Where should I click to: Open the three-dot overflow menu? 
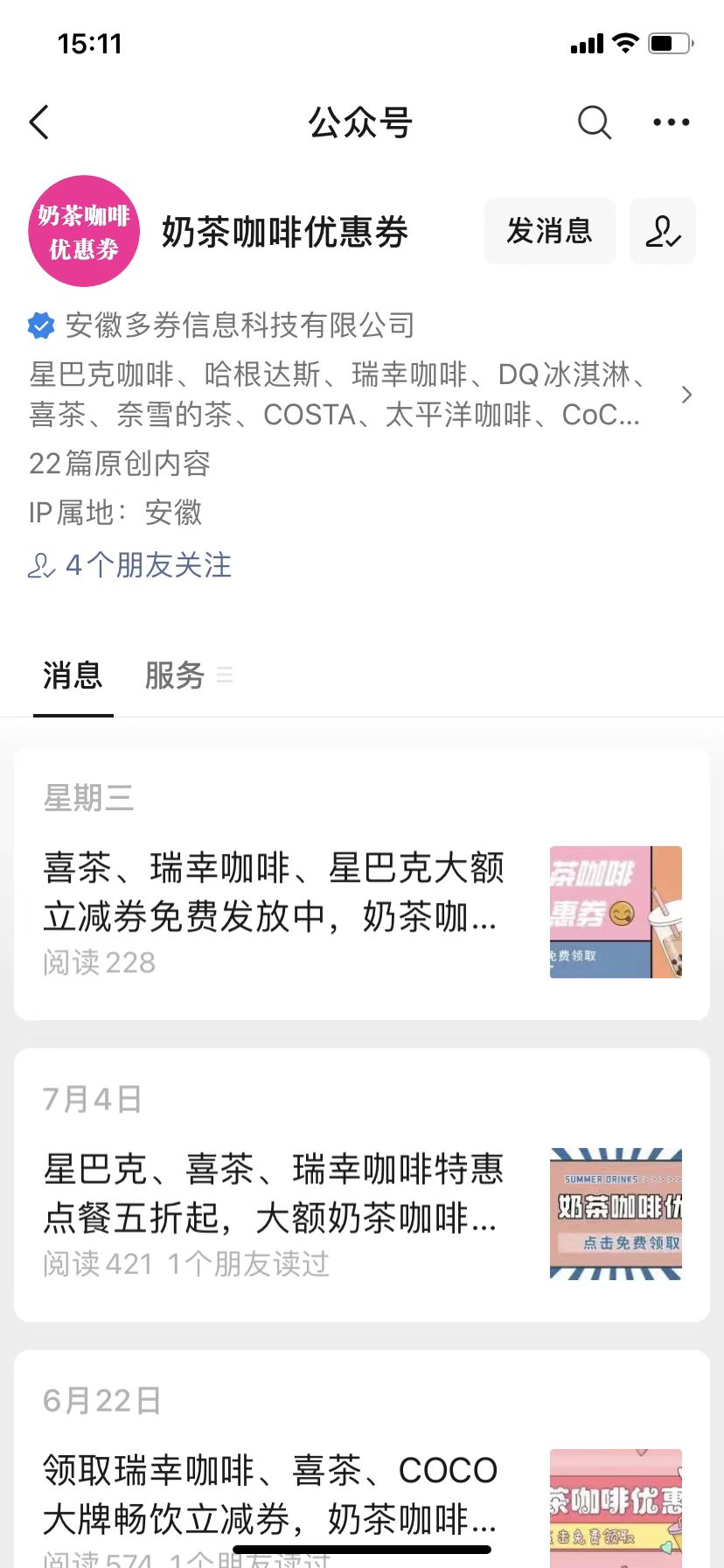coord(671,122)
